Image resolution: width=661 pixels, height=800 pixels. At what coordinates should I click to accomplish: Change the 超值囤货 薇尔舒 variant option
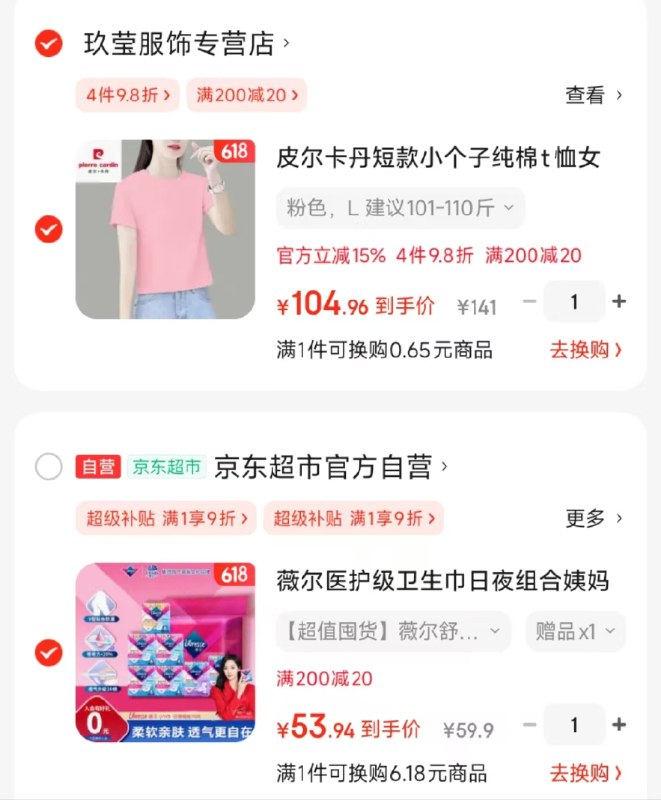[393, 632]
